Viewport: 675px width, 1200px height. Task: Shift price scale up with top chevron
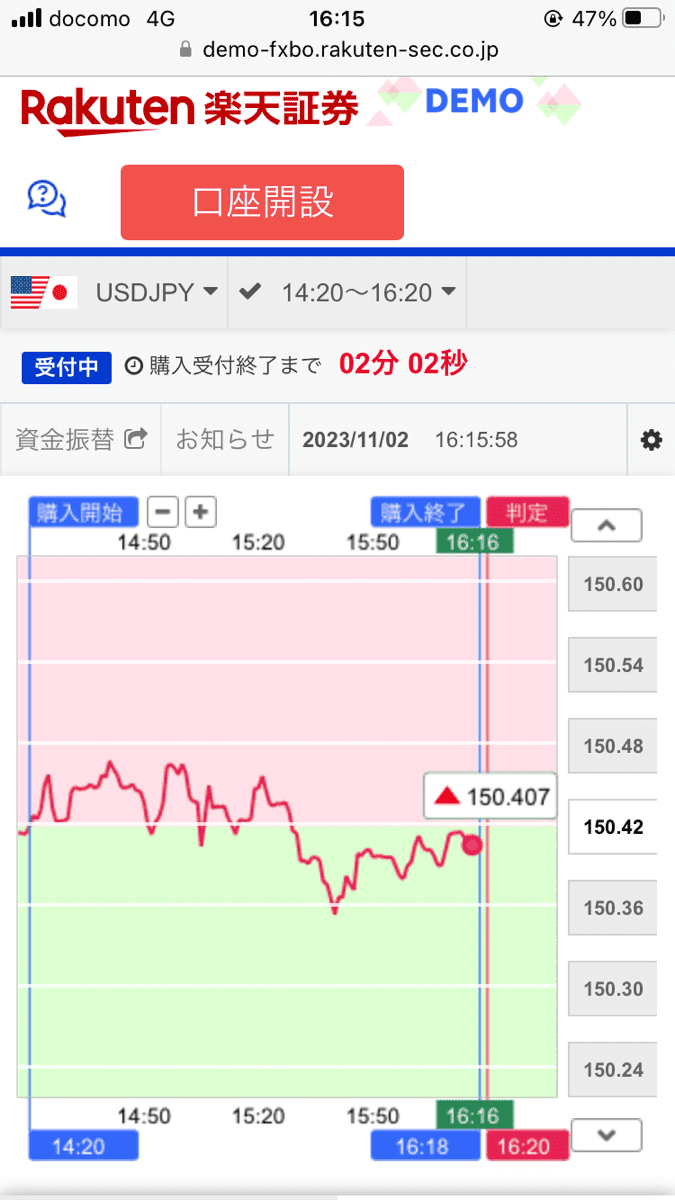pyautogui.click(x=607, y=524)
